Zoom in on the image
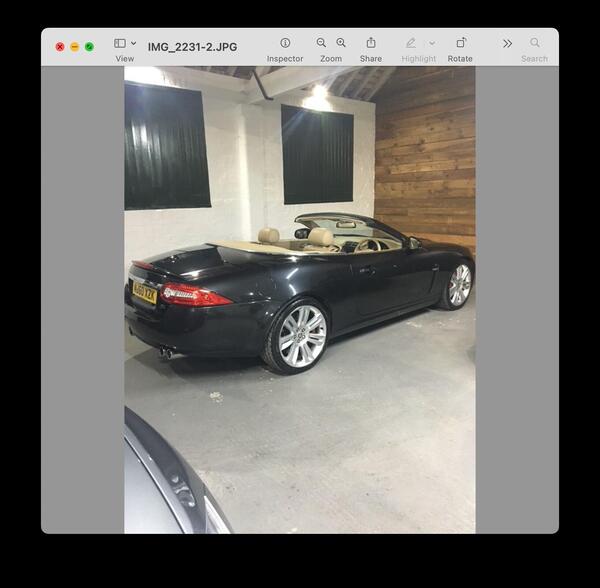The width and height of the screenshot is (600, 588). 341,43
